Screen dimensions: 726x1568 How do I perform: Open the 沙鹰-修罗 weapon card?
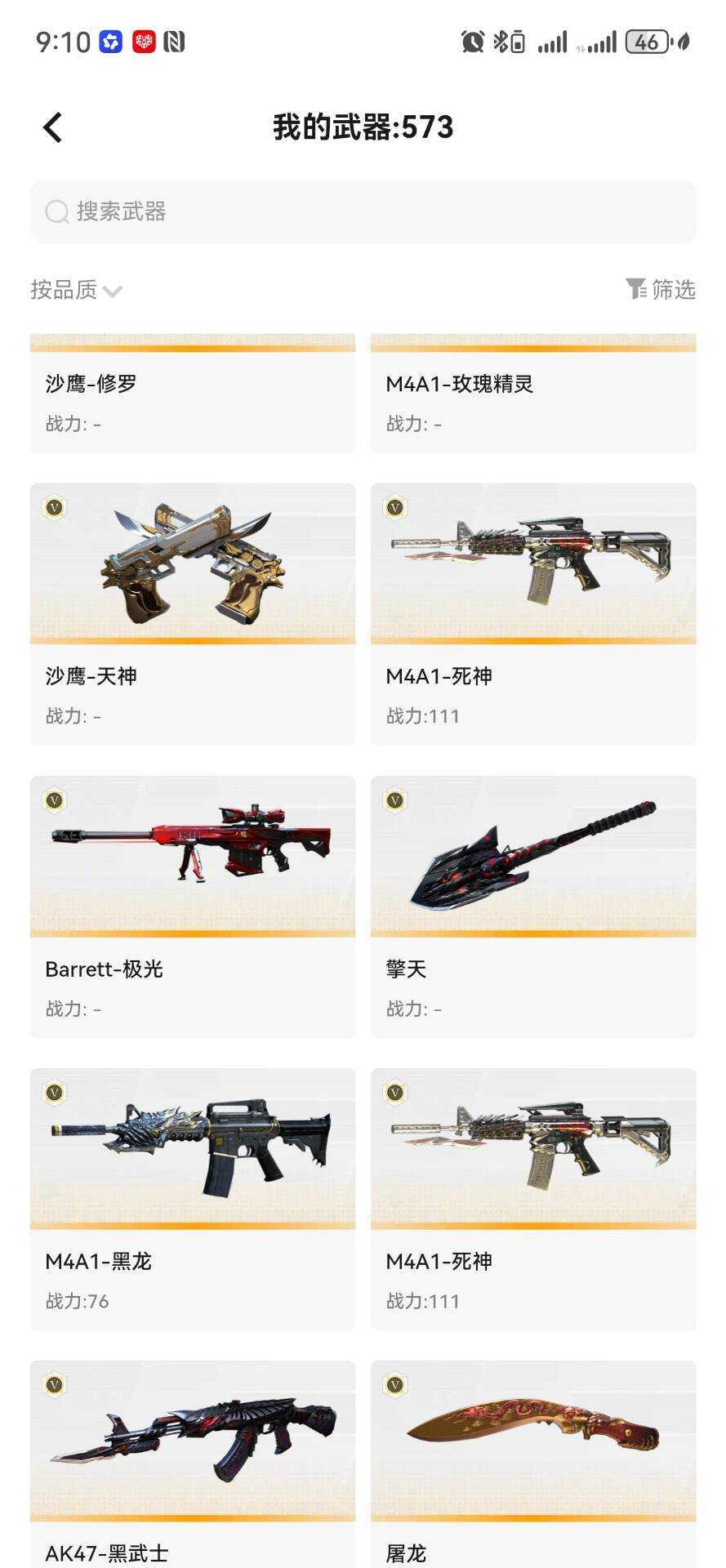pyautogui.click(x=193, y=394)
